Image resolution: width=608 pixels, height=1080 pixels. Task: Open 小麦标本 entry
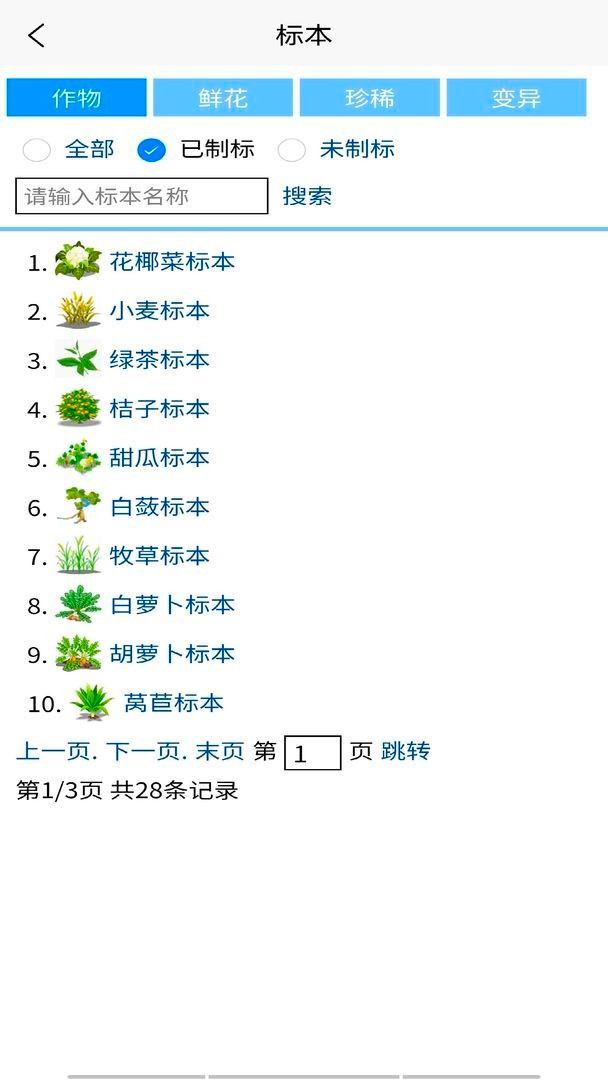[160, 311]
